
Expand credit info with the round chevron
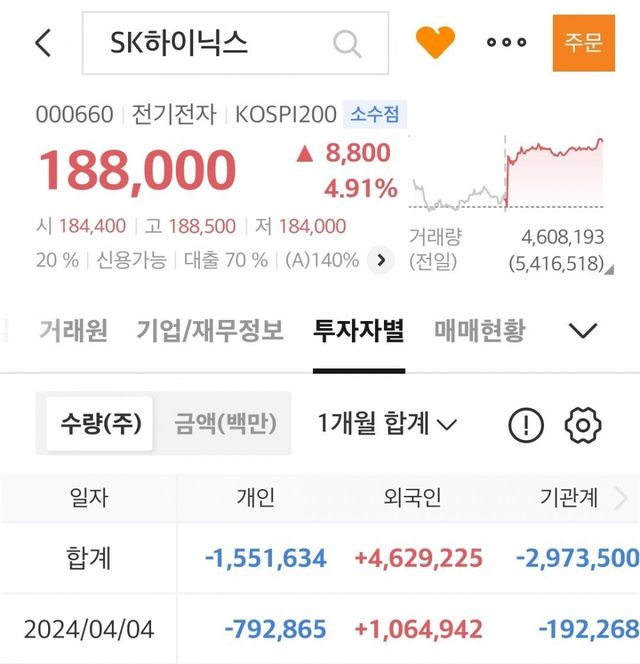380,261
